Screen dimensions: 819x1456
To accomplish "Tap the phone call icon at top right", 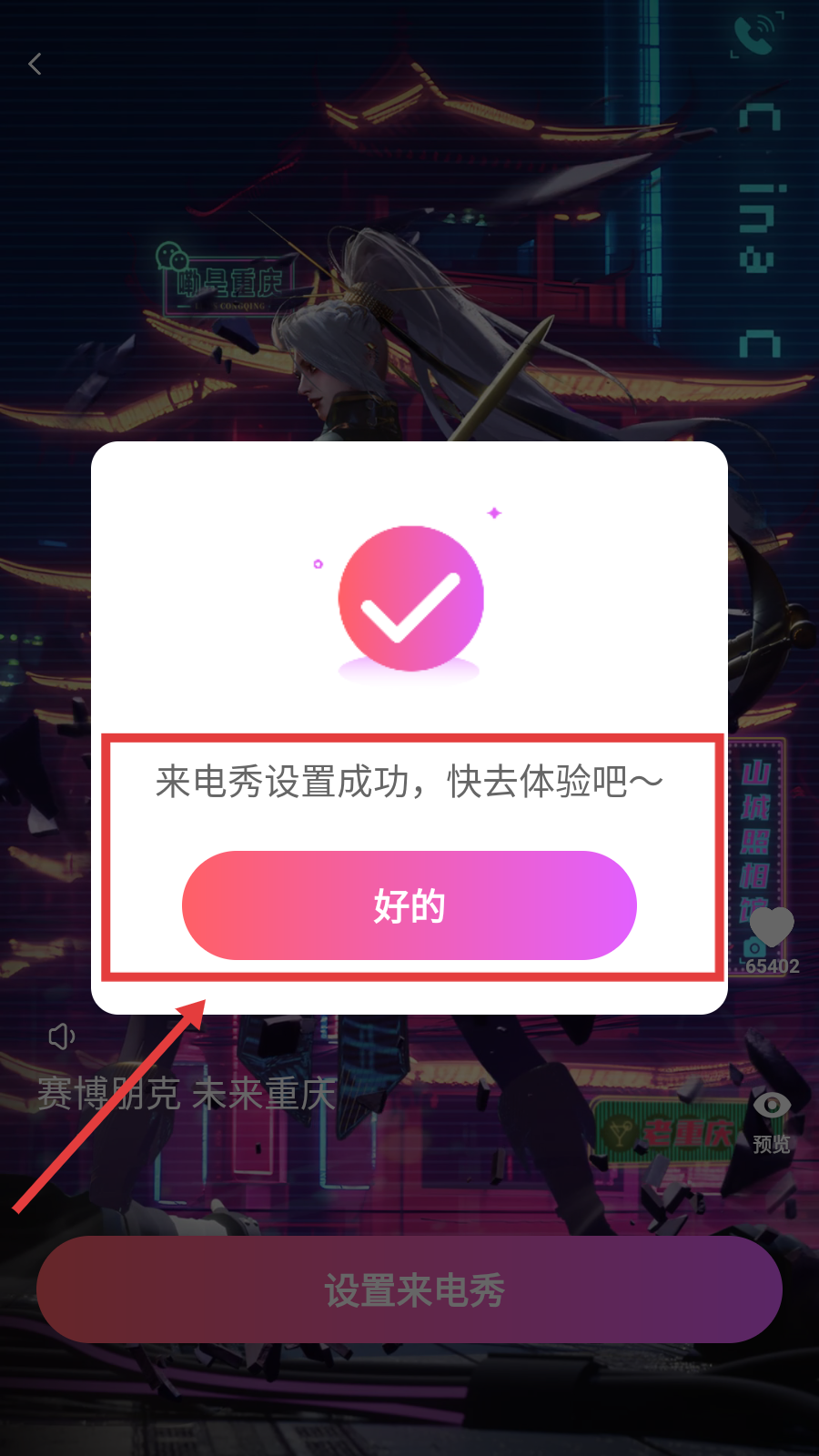I will point(756,35).
